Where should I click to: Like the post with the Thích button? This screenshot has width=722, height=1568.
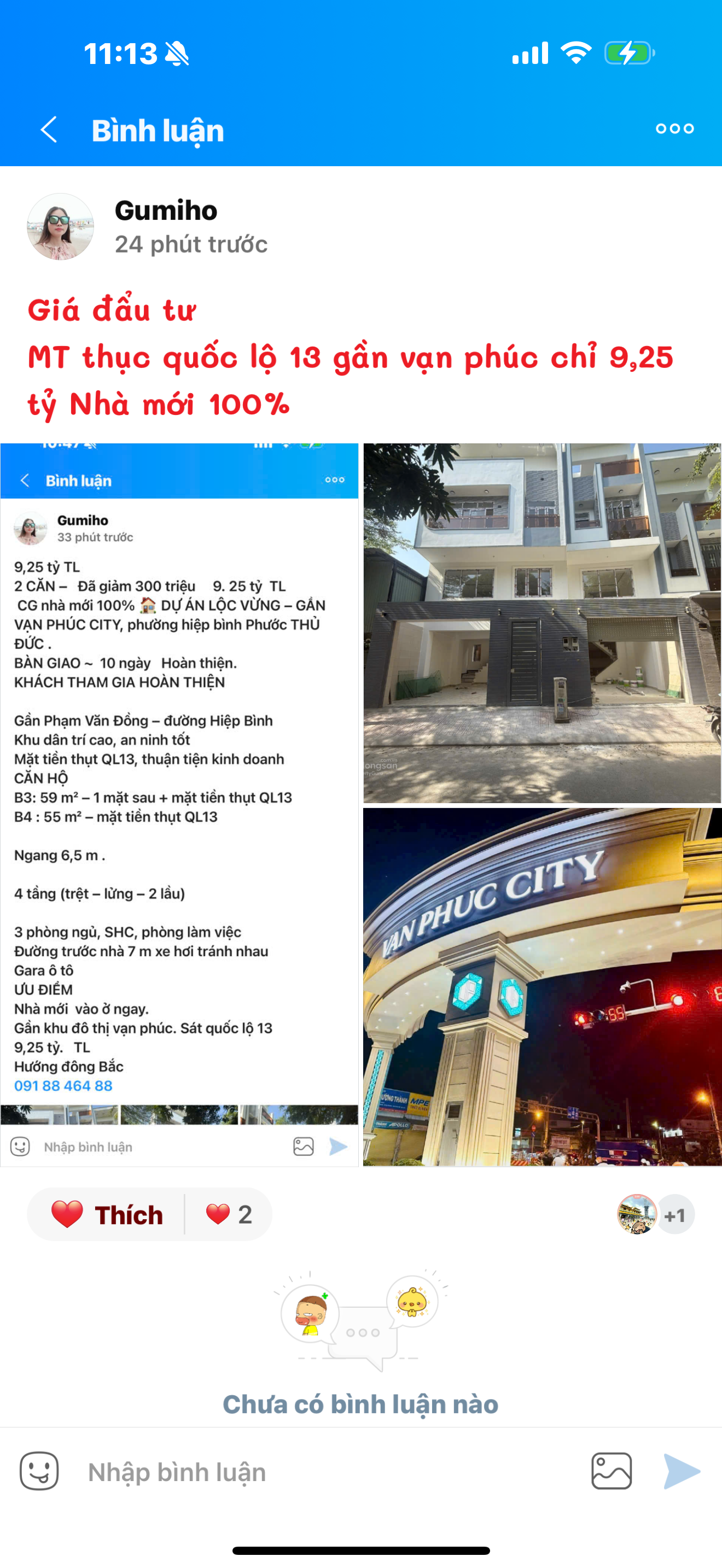108,1214
